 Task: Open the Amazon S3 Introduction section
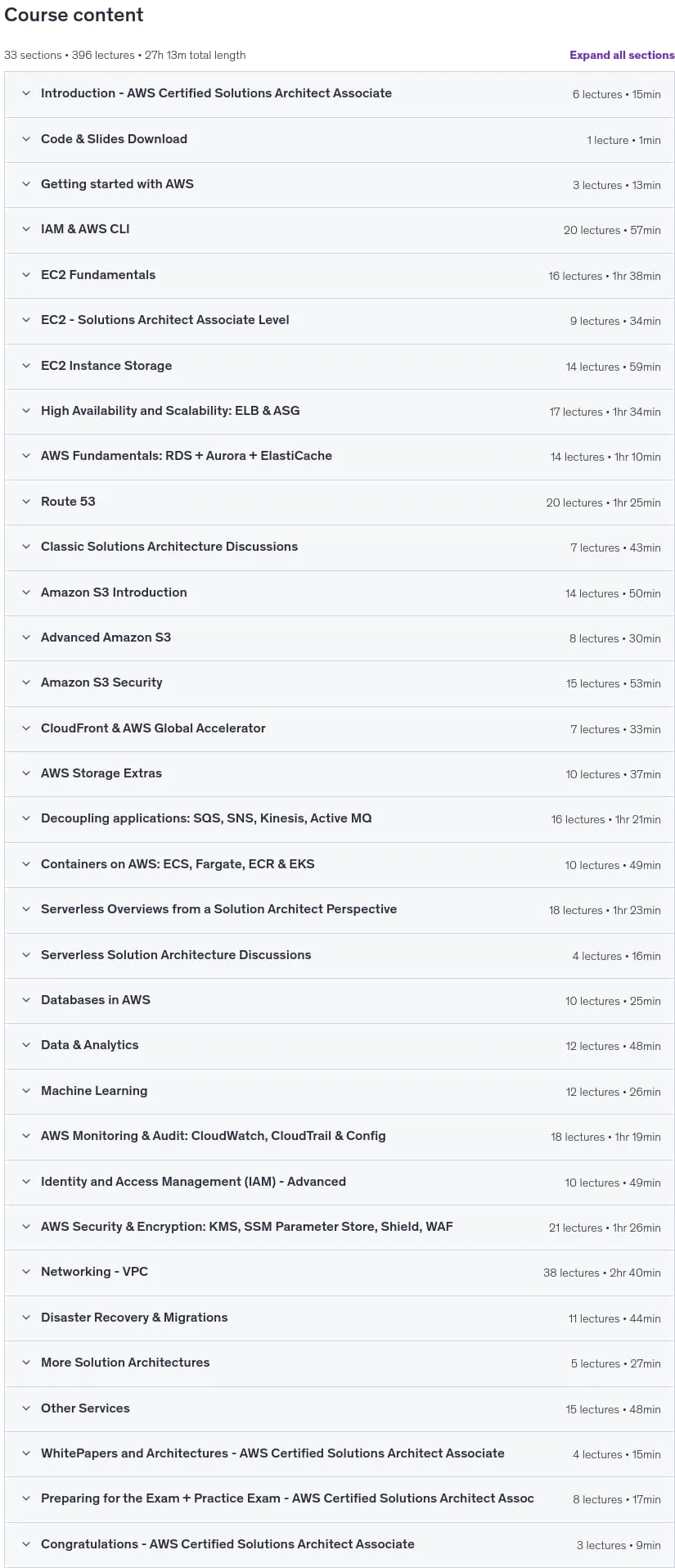click(340, 593)
